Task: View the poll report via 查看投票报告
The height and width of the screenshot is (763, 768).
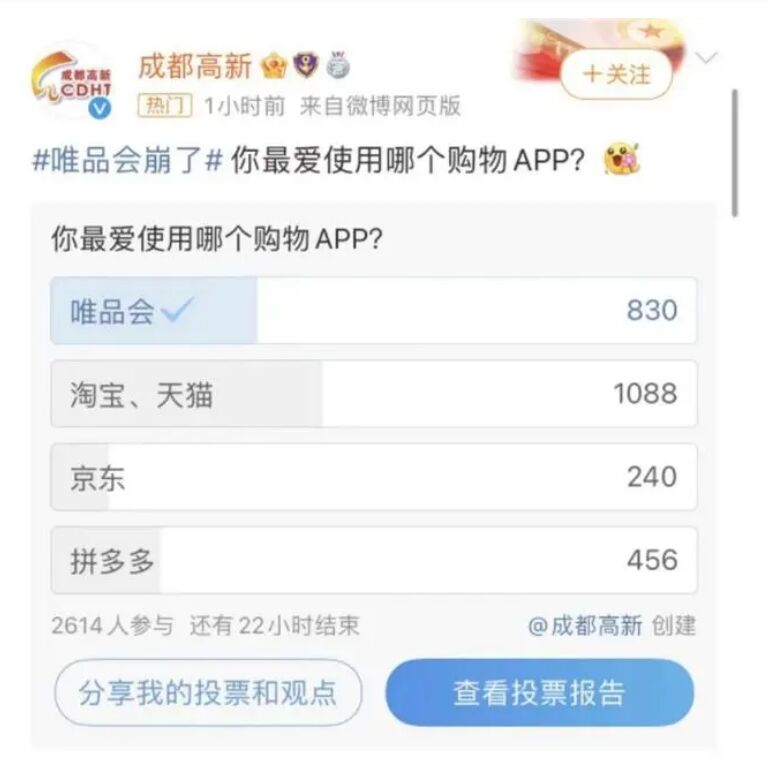Action: [x=539, y=692]
